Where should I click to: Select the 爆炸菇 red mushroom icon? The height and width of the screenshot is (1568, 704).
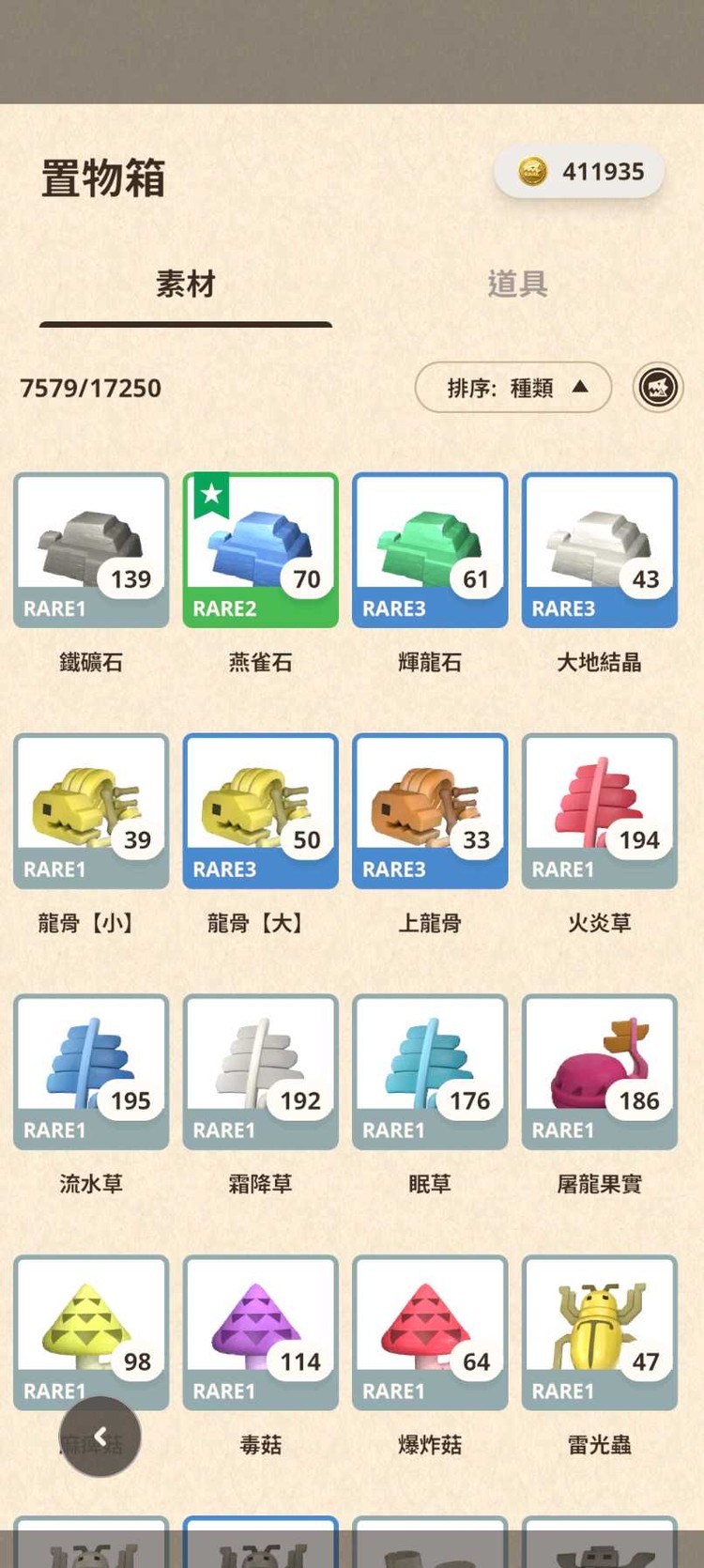click(429, 1333)
